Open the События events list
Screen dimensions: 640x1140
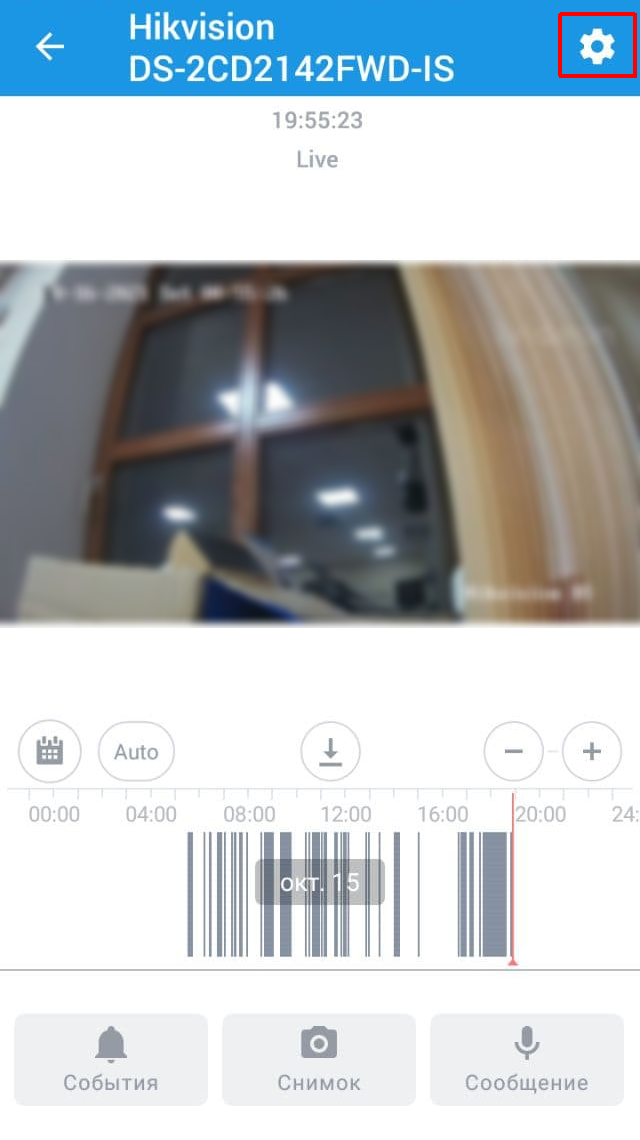(x=111, y=1059)
